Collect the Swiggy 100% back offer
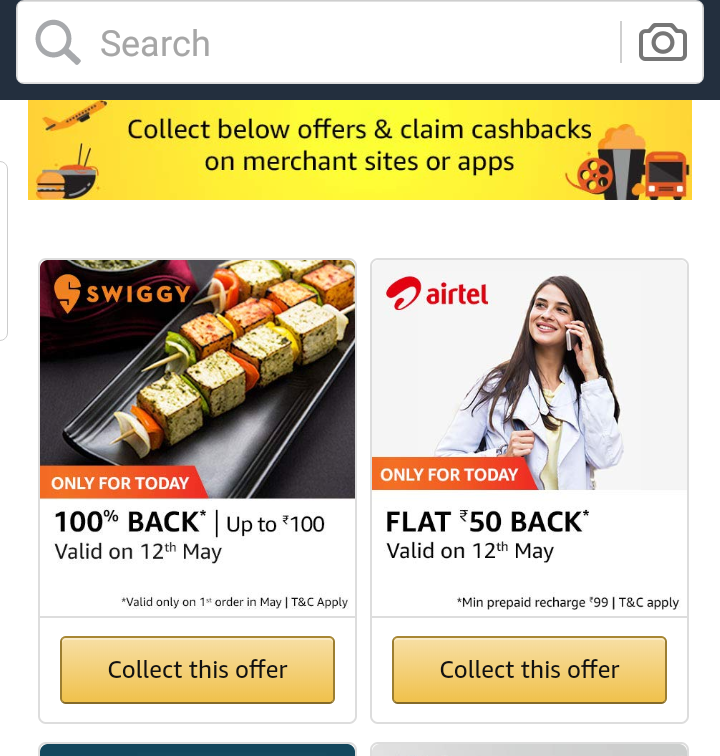 [197, 670]
